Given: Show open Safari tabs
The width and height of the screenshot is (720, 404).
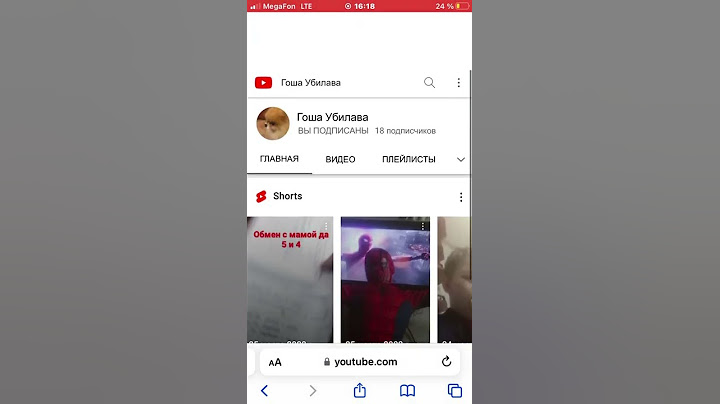Looking at the screenshot, I should (x=455, y=391).
